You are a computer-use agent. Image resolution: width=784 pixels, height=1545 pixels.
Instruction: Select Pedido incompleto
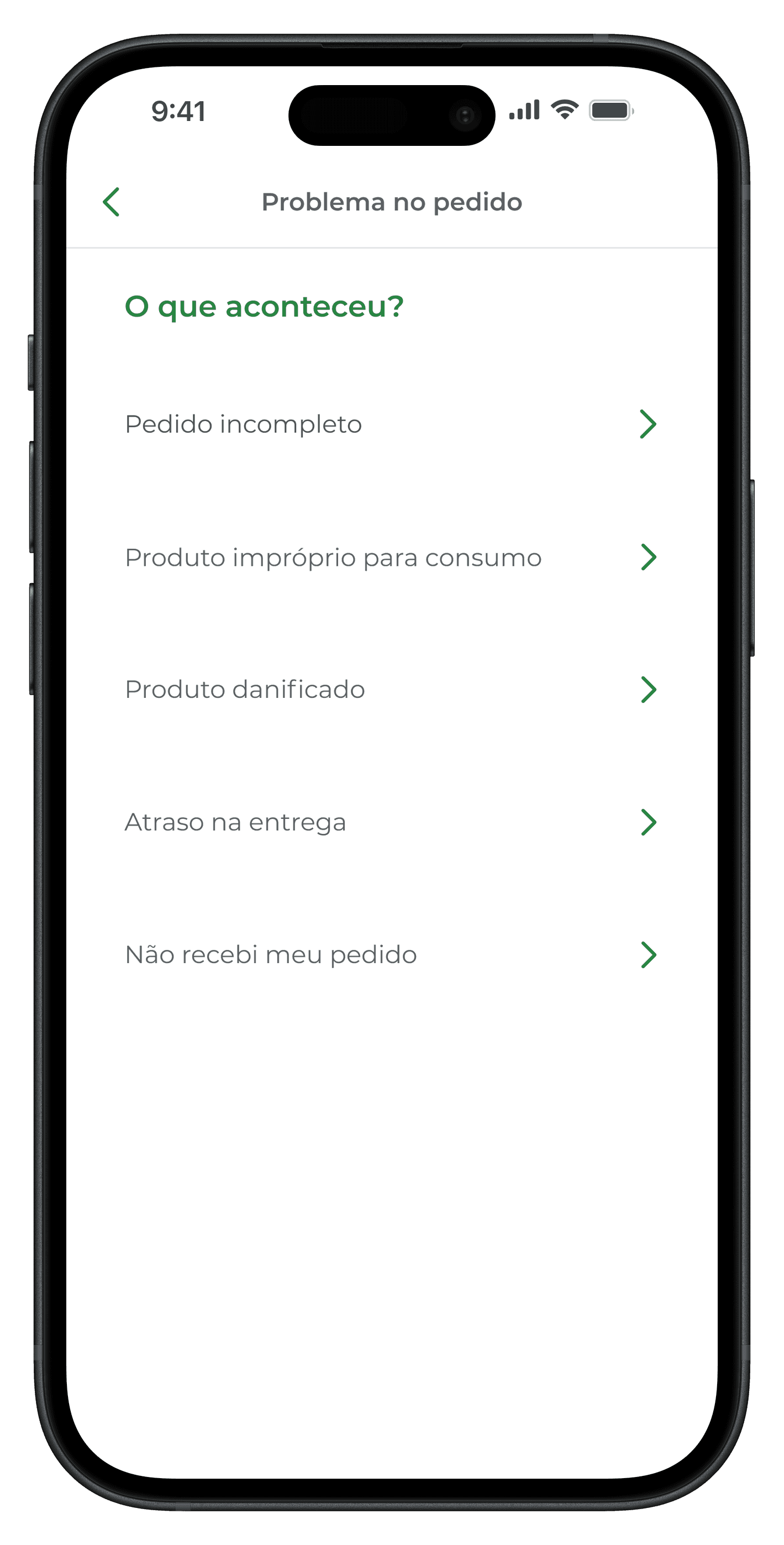pos(392,424)
